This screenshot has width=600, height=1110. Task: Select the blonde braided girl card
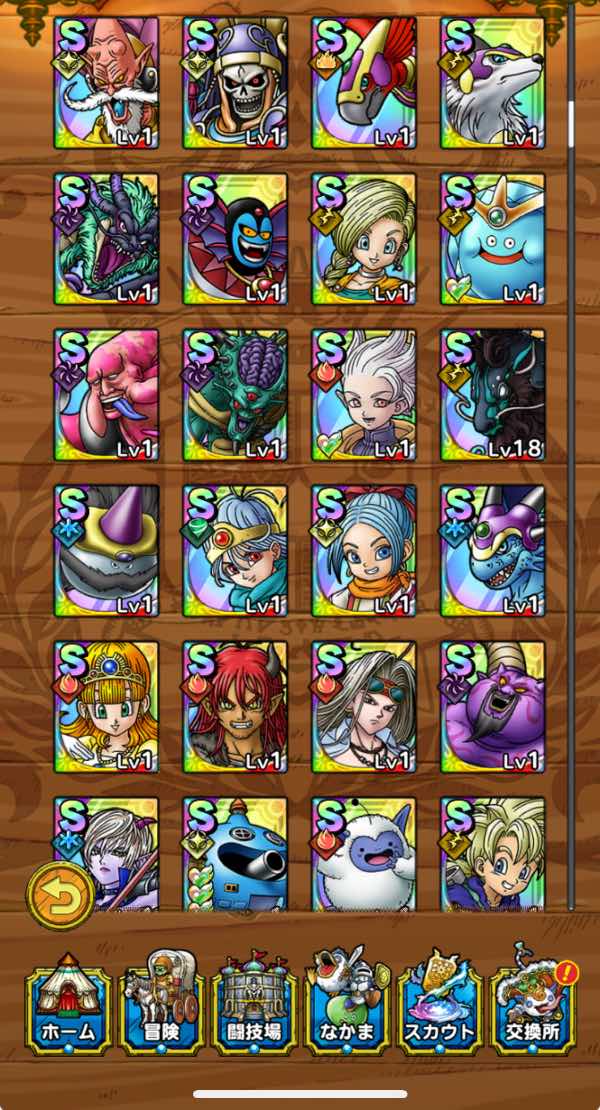[364, 239]
